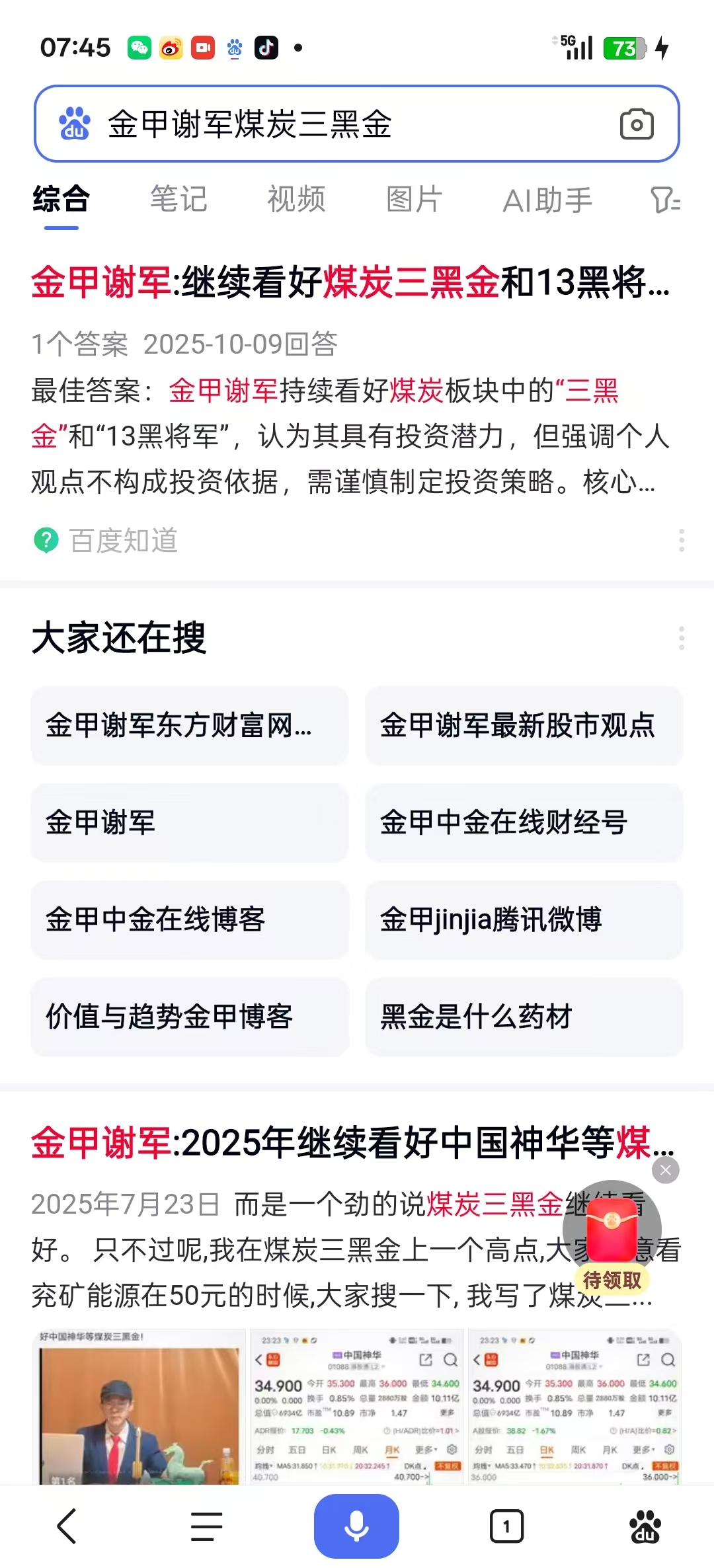Image resolution: width=714 pixels, height=1568 pixels.
Task: Open the camera image search icon
Action: tap(637, 124)
